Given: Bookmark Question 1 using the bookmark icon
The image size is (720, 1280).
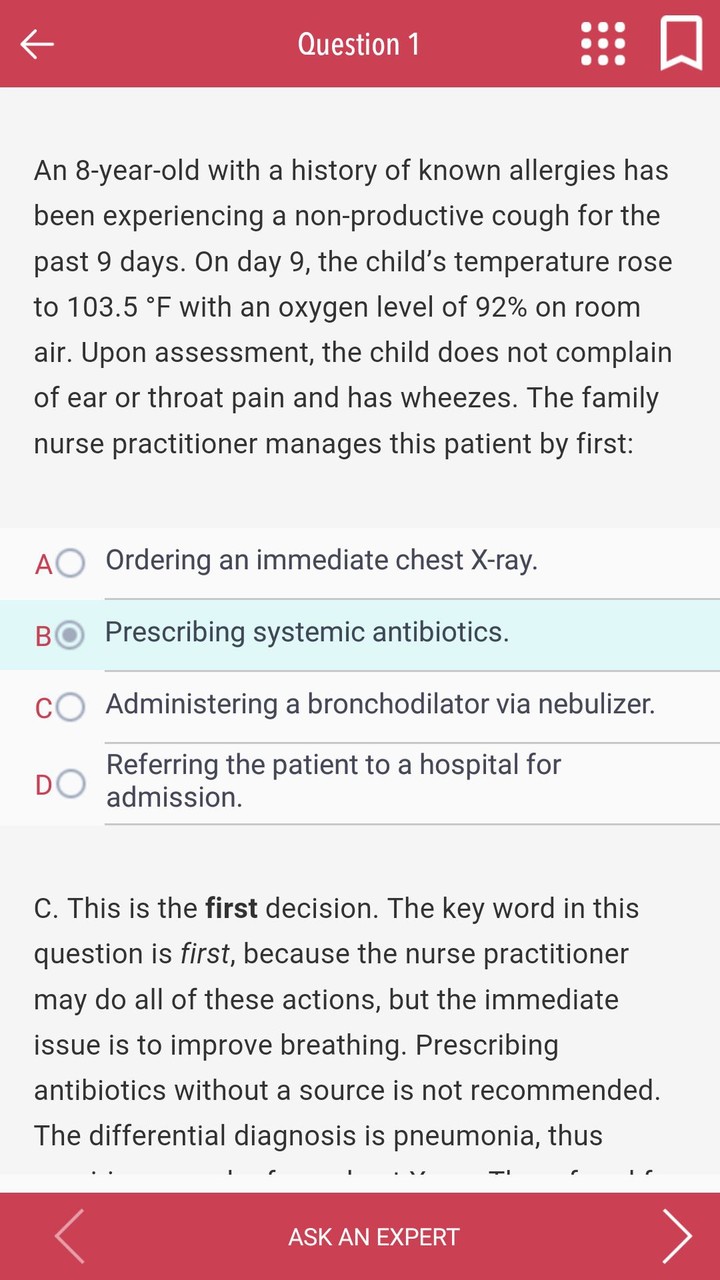Looking at the screenshot, I should [x=681, y=44].
